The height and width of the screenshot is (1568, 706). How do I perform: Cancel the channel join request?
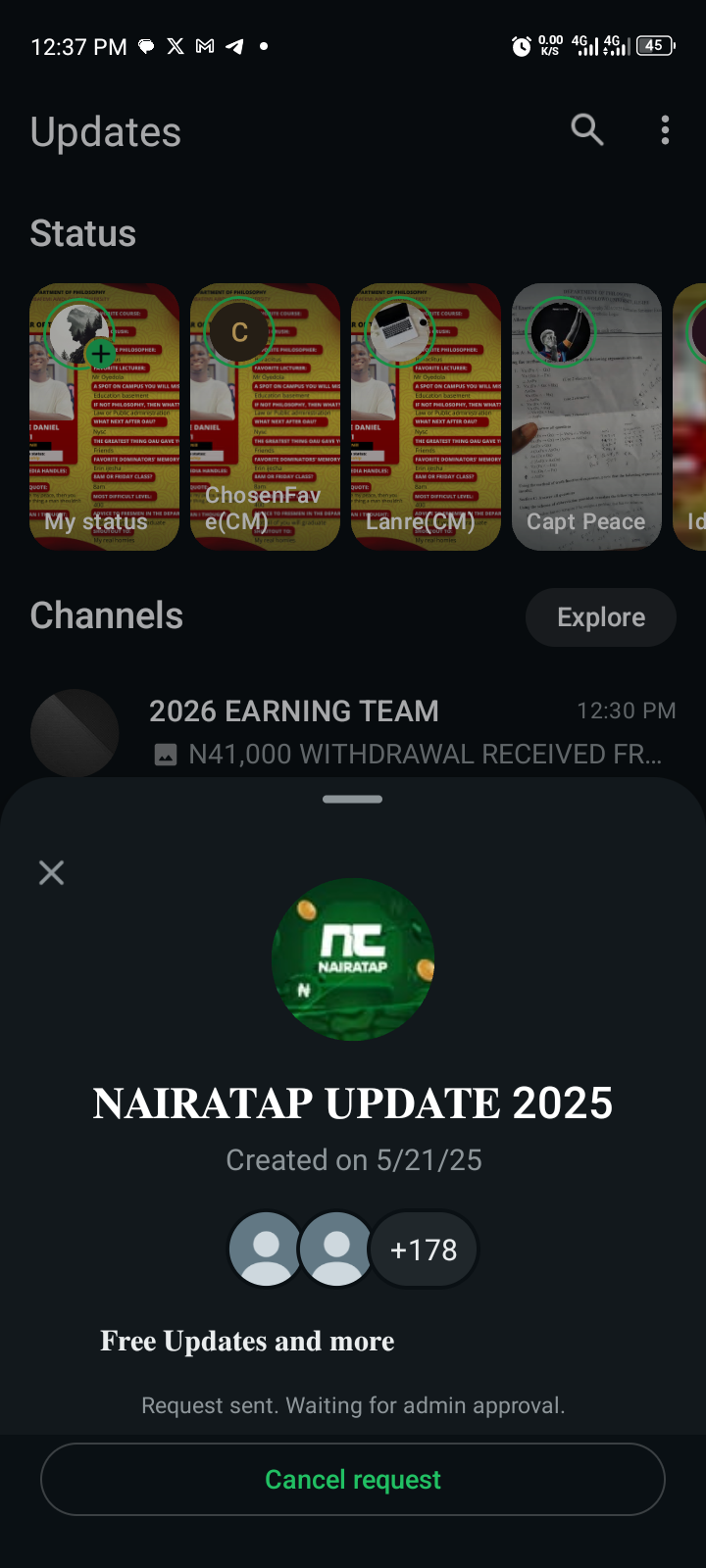[x=353, y=1479]
